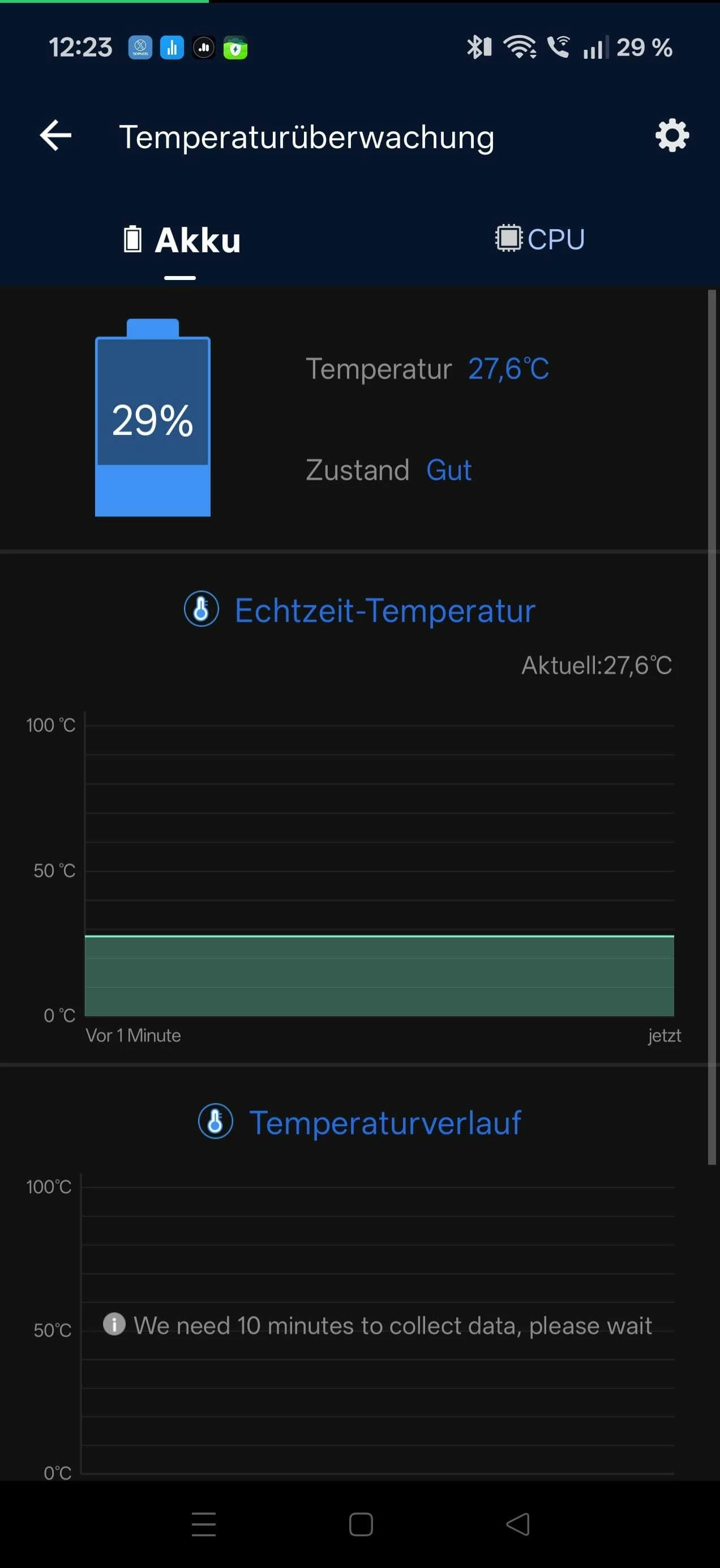Switch to the CPU tab
This screenshot has height=1568, width=720.
[539, 239]
